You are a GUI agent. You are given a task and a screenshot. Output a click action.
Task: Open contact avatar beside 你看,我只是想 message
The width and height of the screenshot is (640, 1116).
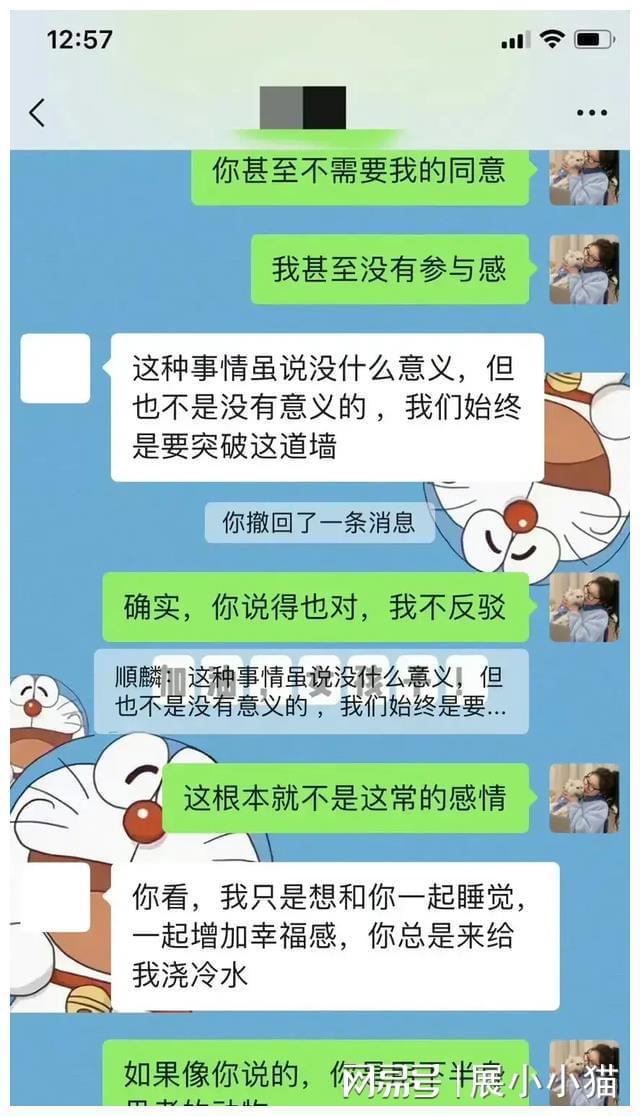tap(55, 897)
